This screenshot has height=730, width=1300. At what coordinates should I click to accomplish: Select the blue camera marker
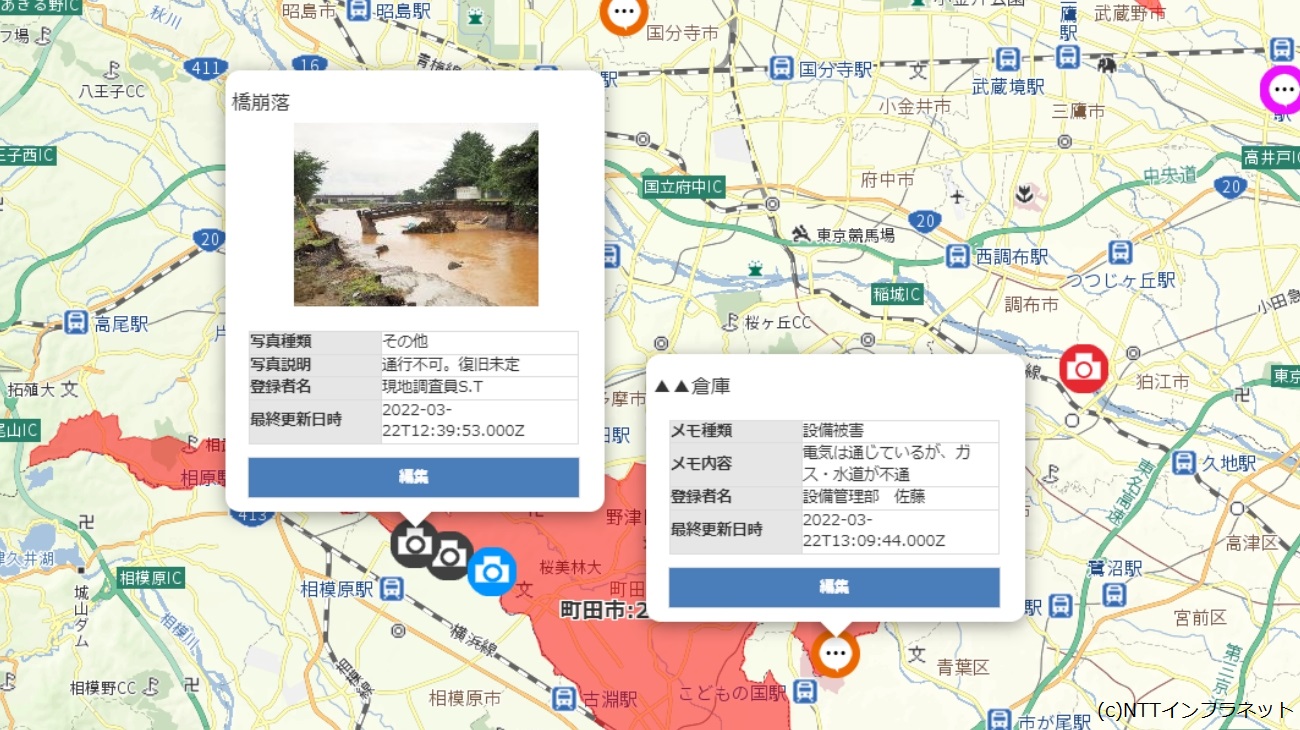pos(491,571)
